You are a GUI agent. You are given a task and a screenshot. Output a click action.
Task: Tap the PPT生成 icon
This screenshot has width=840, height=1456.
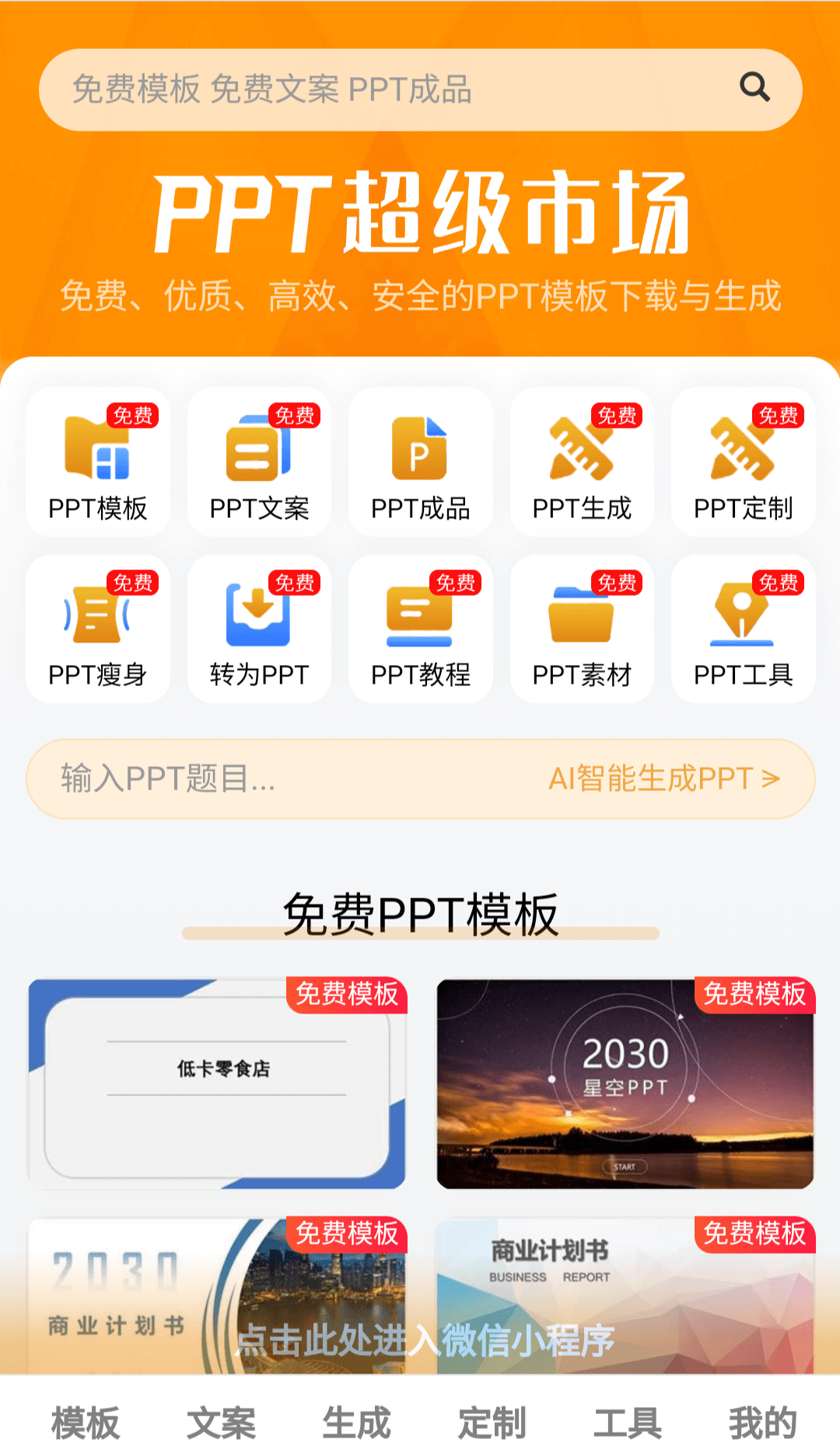tap(582, 463)
